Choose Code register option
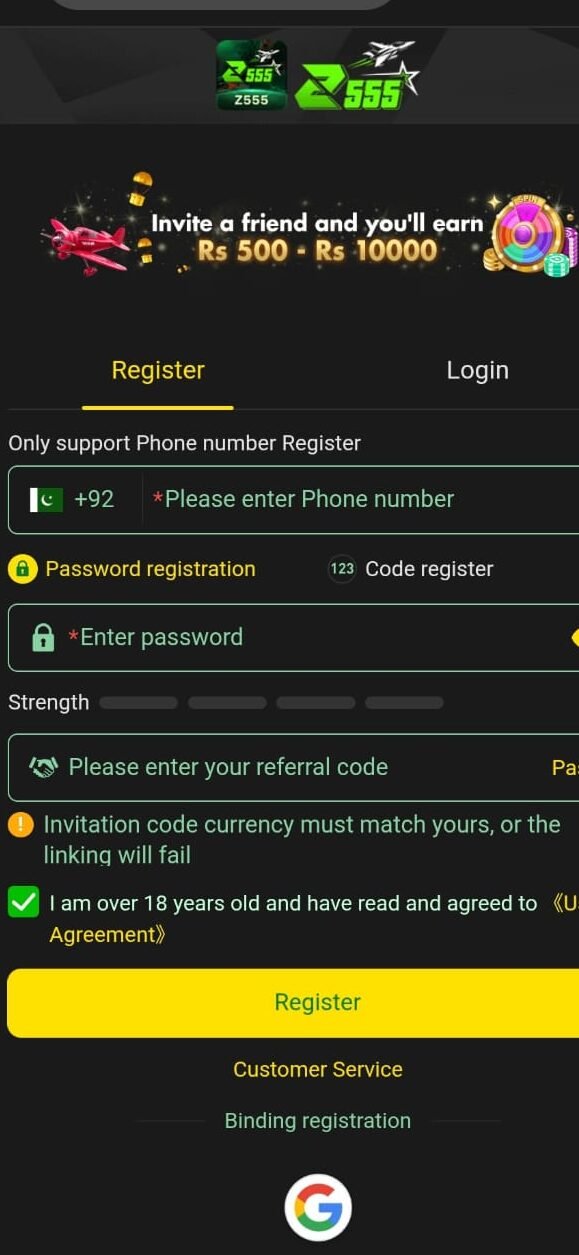This screenshot has height=1255, width=579. coord(411,569)
